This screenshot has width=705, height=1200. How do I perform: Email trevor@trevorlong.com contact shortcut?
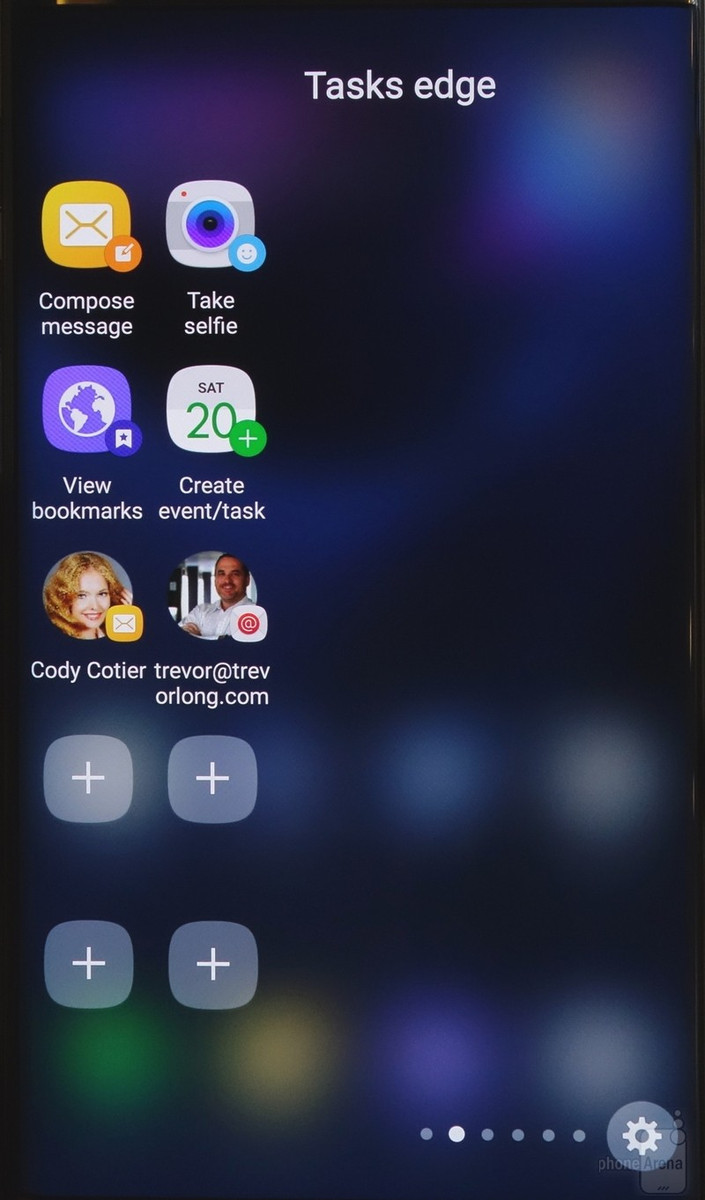212,596
